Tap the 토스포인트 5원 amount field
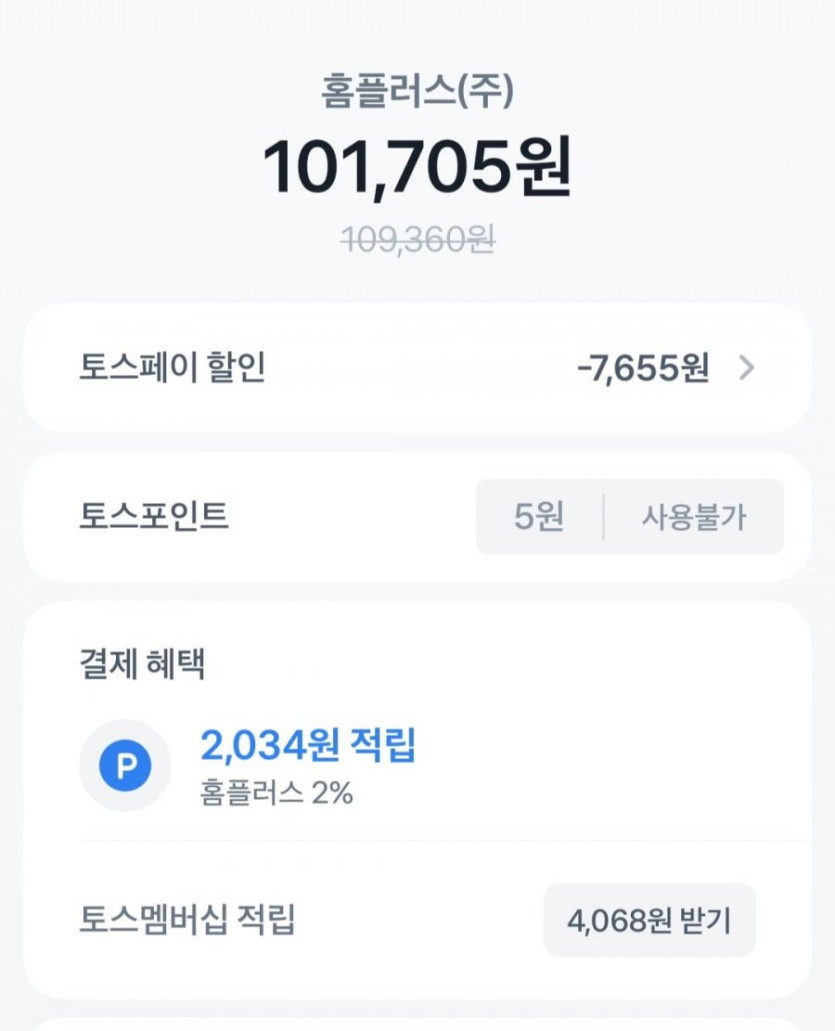 point(539,517)
